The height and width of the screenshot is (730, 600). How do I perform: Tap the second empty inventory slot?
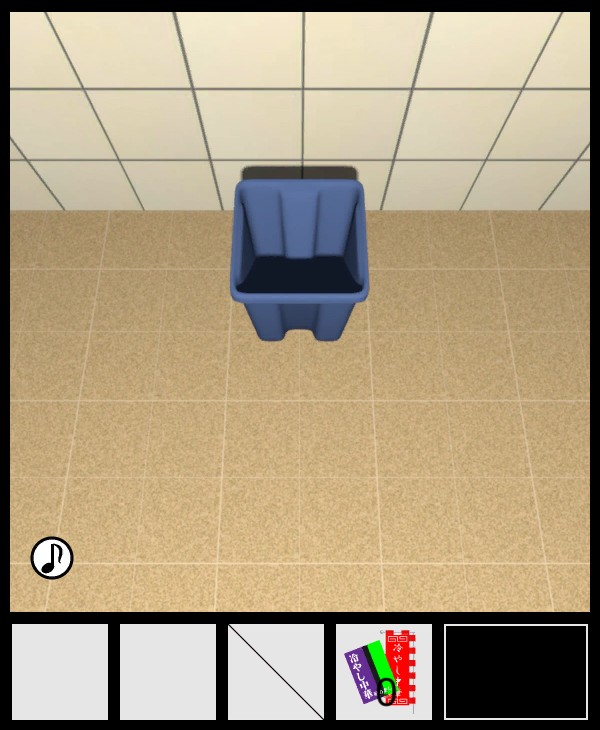[x=168, y=672]
